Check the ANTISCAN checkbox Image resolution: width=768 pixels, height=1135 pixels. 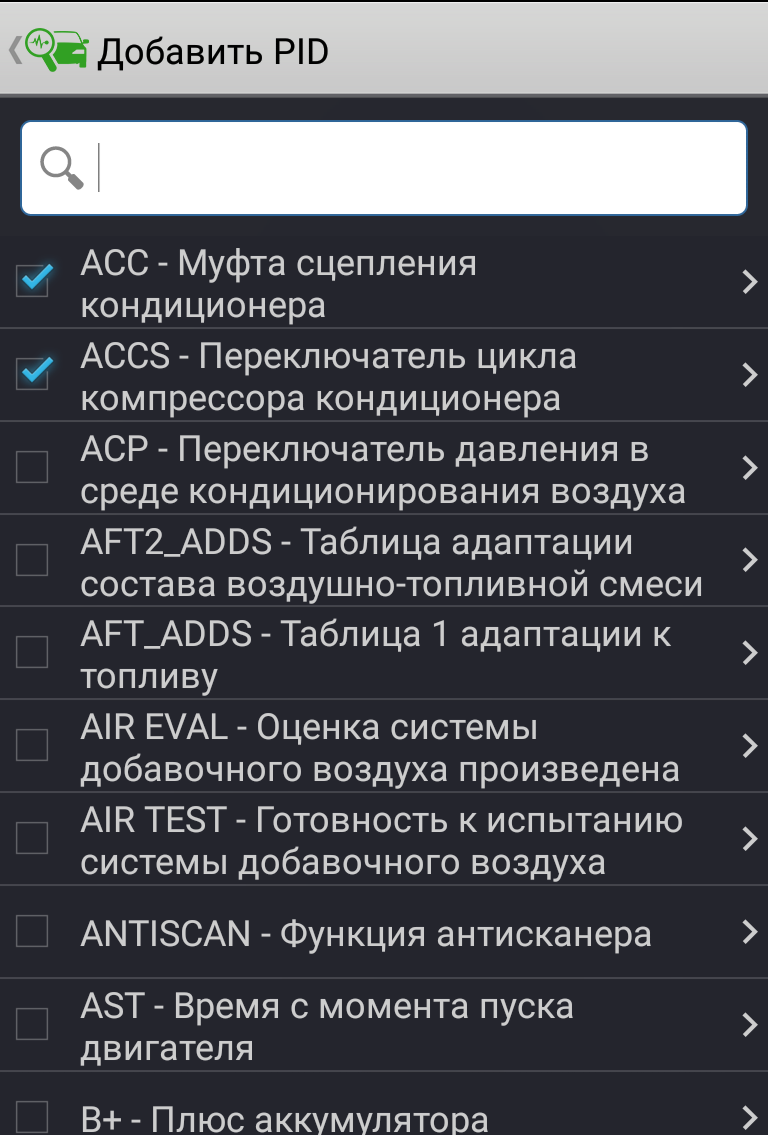pos(33,932)
